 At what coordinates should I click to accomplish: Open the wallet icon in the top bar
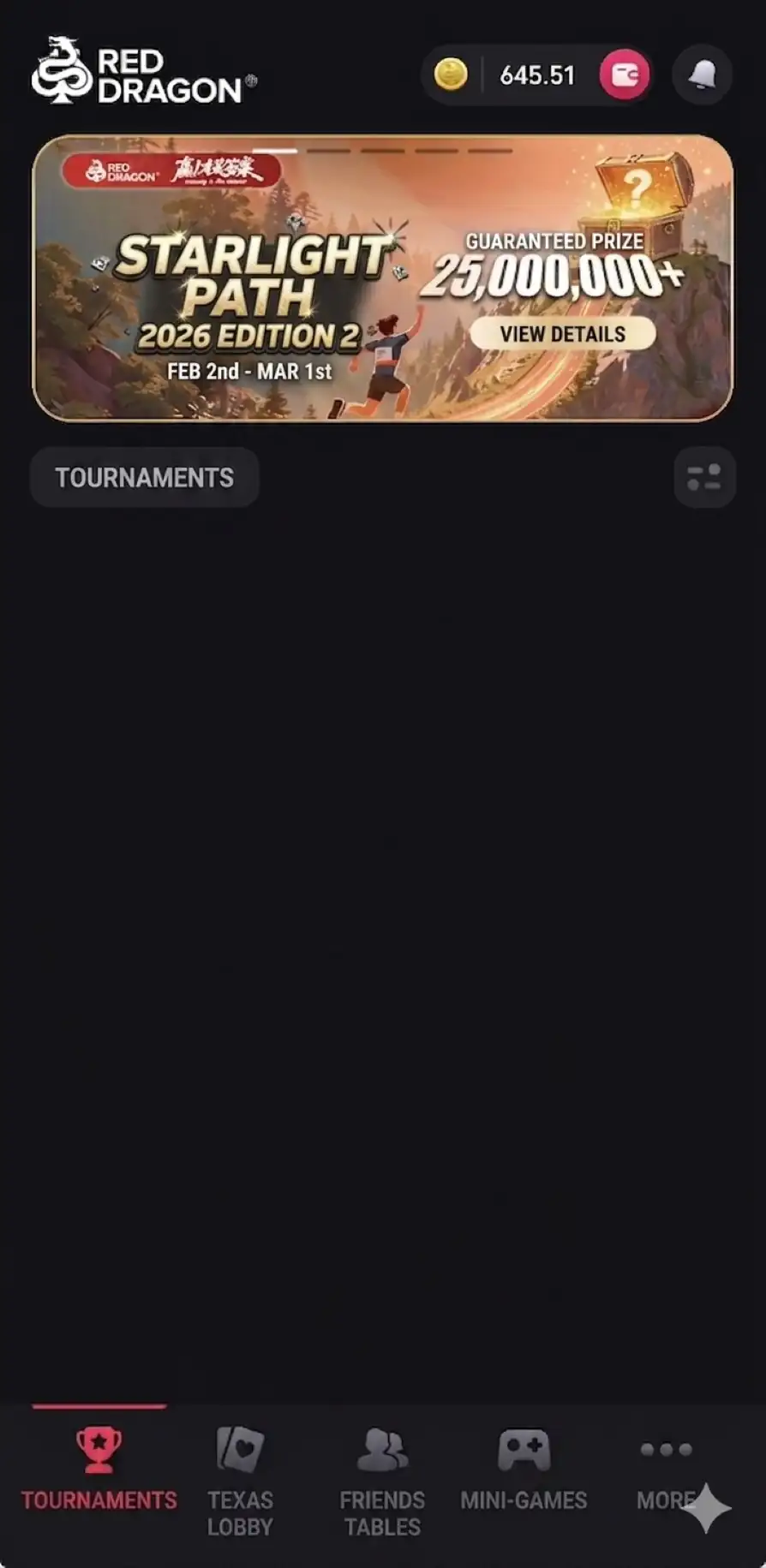[x=623, y=75]
